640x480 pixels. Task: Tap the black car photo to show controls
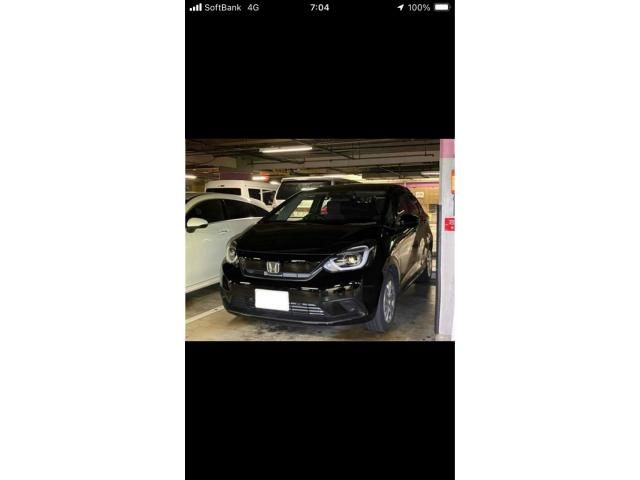point(320,240)
